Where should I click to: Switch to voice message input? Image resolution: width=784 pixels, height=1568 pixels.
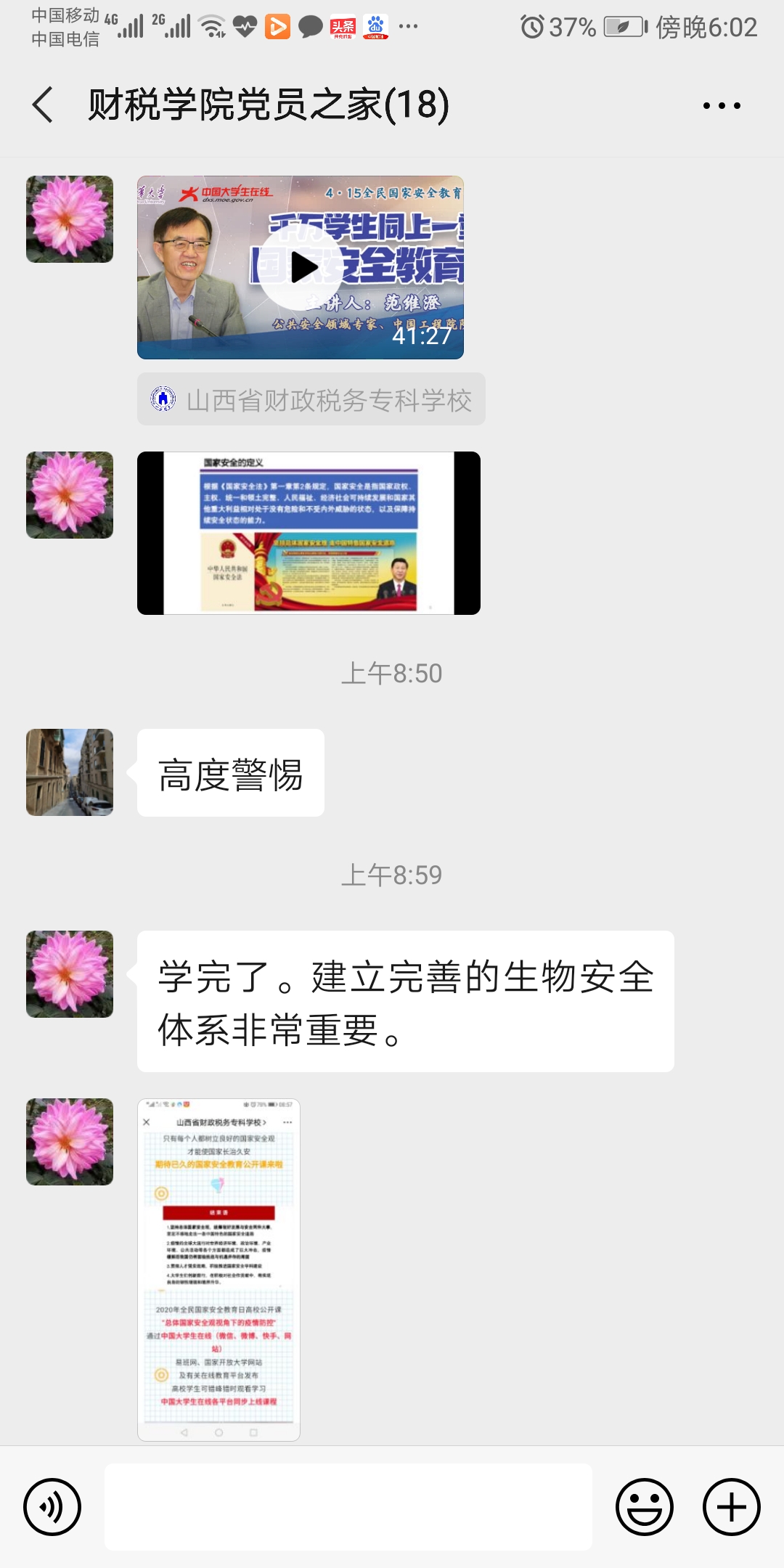(x=52, y=1507)
